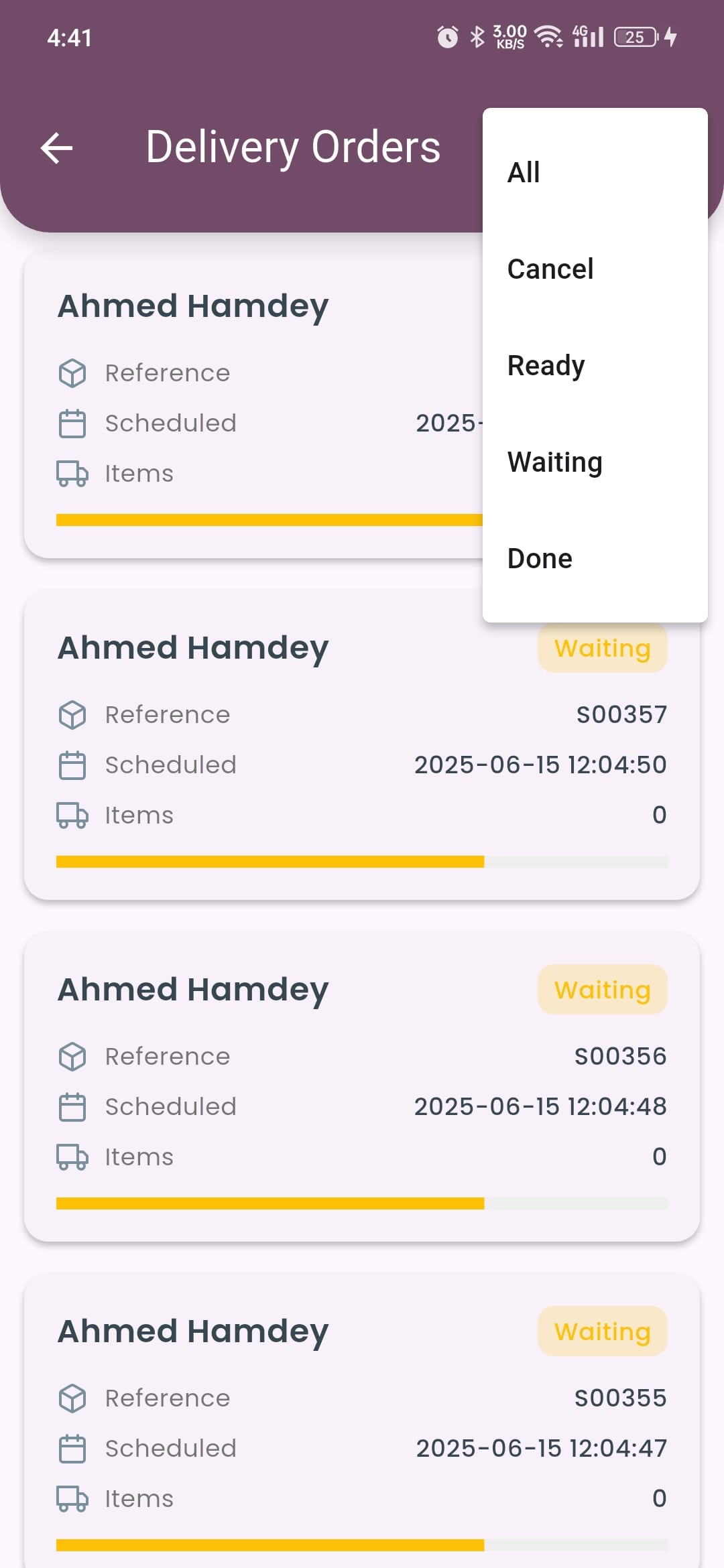Click the Reference package icon on the first order card

pos(72,373)
